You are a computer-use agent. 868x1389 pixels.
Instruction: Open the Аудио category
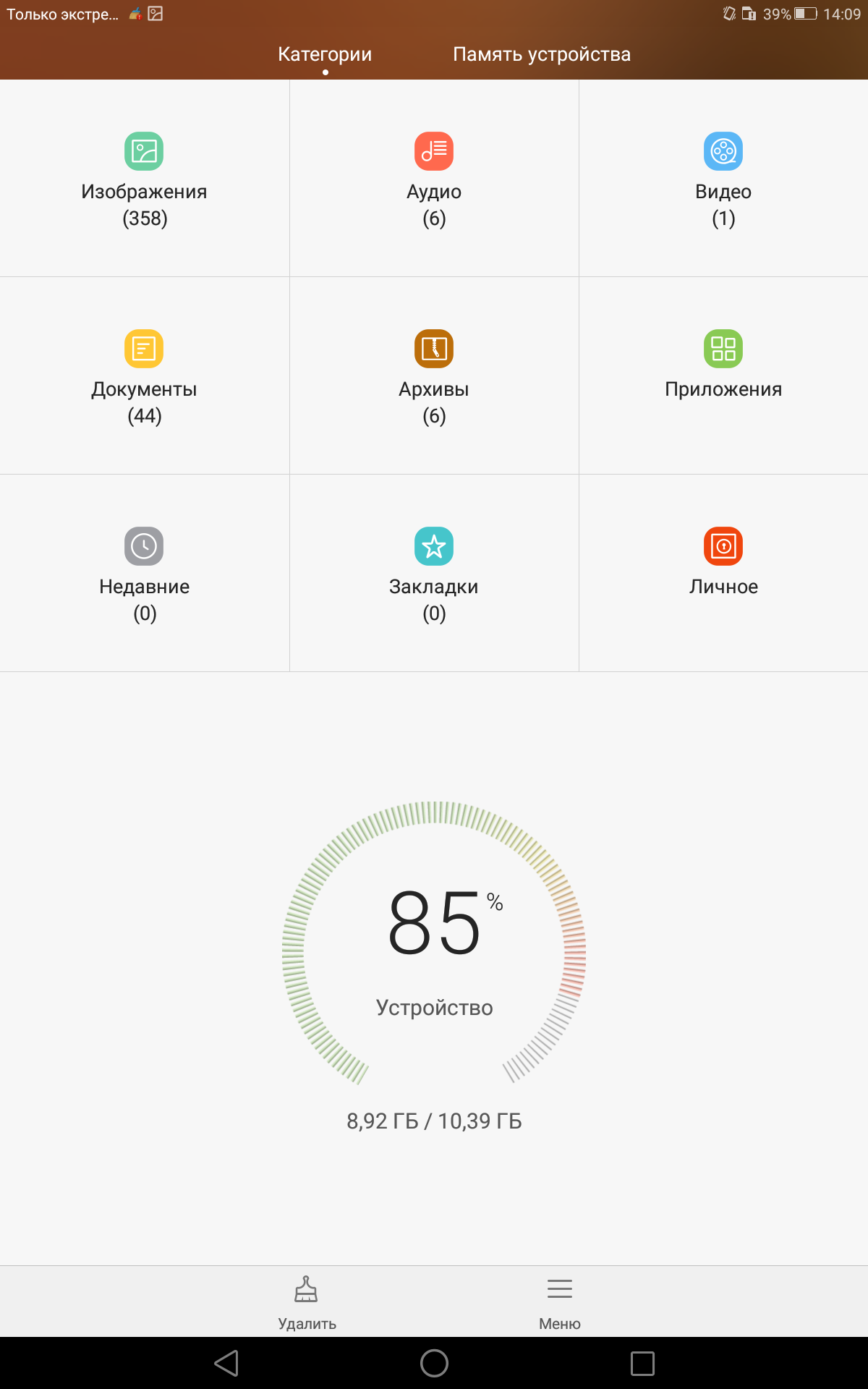click(x=434, y=178)
